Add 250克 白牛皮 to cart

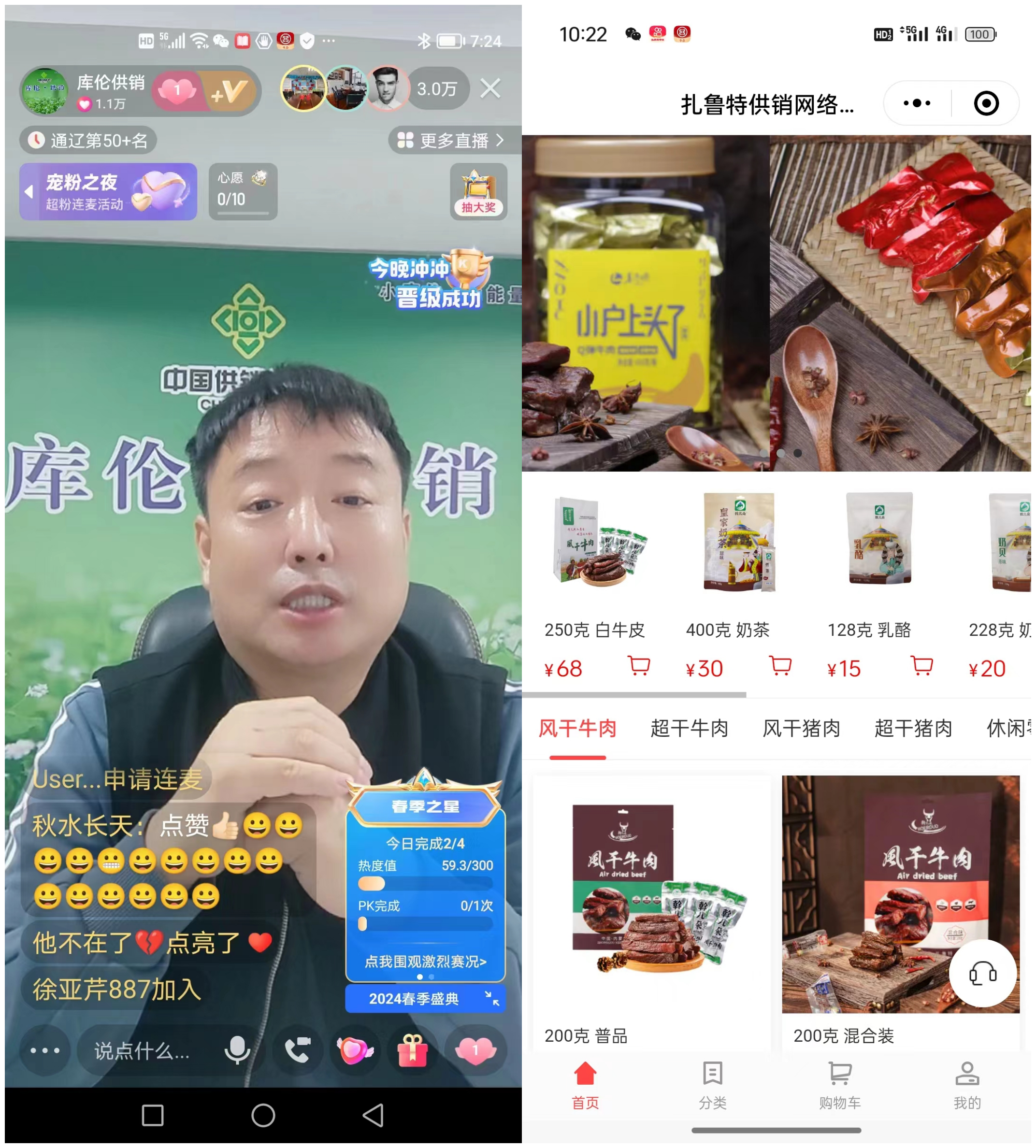(x=639, y=665)
